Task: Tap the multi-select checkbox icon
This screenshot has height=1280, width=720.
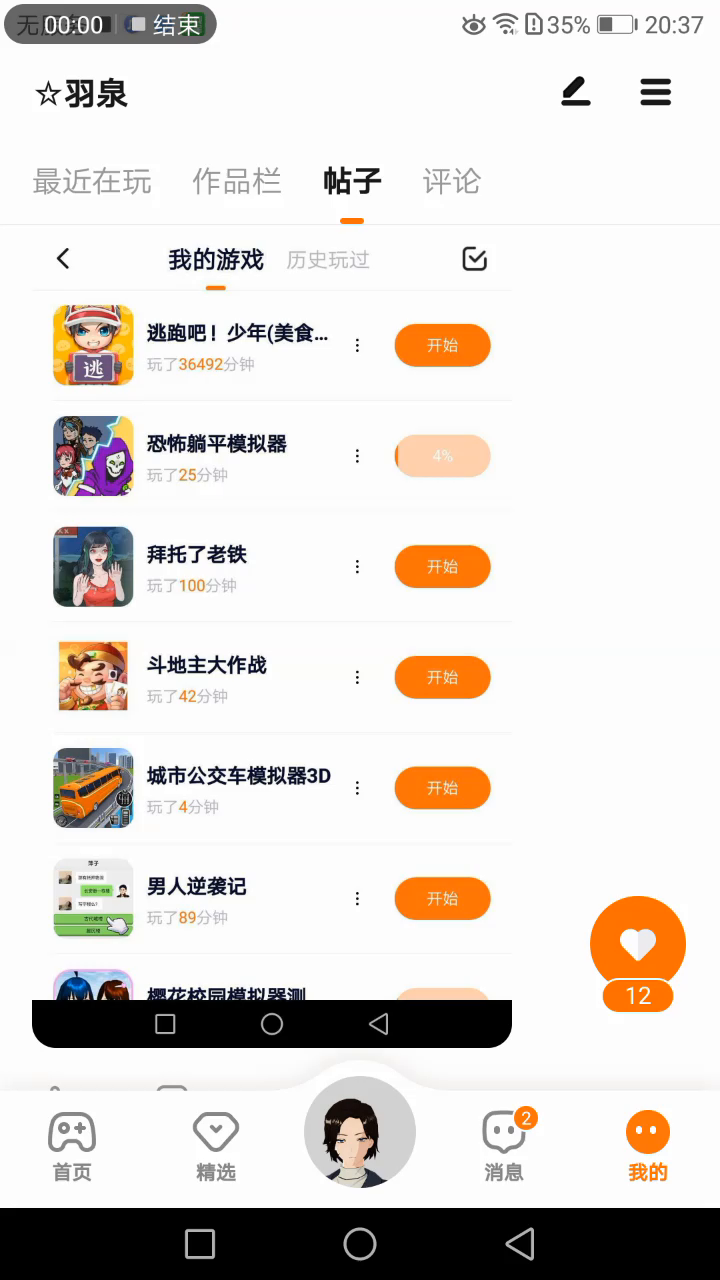Action: (475, 259)
